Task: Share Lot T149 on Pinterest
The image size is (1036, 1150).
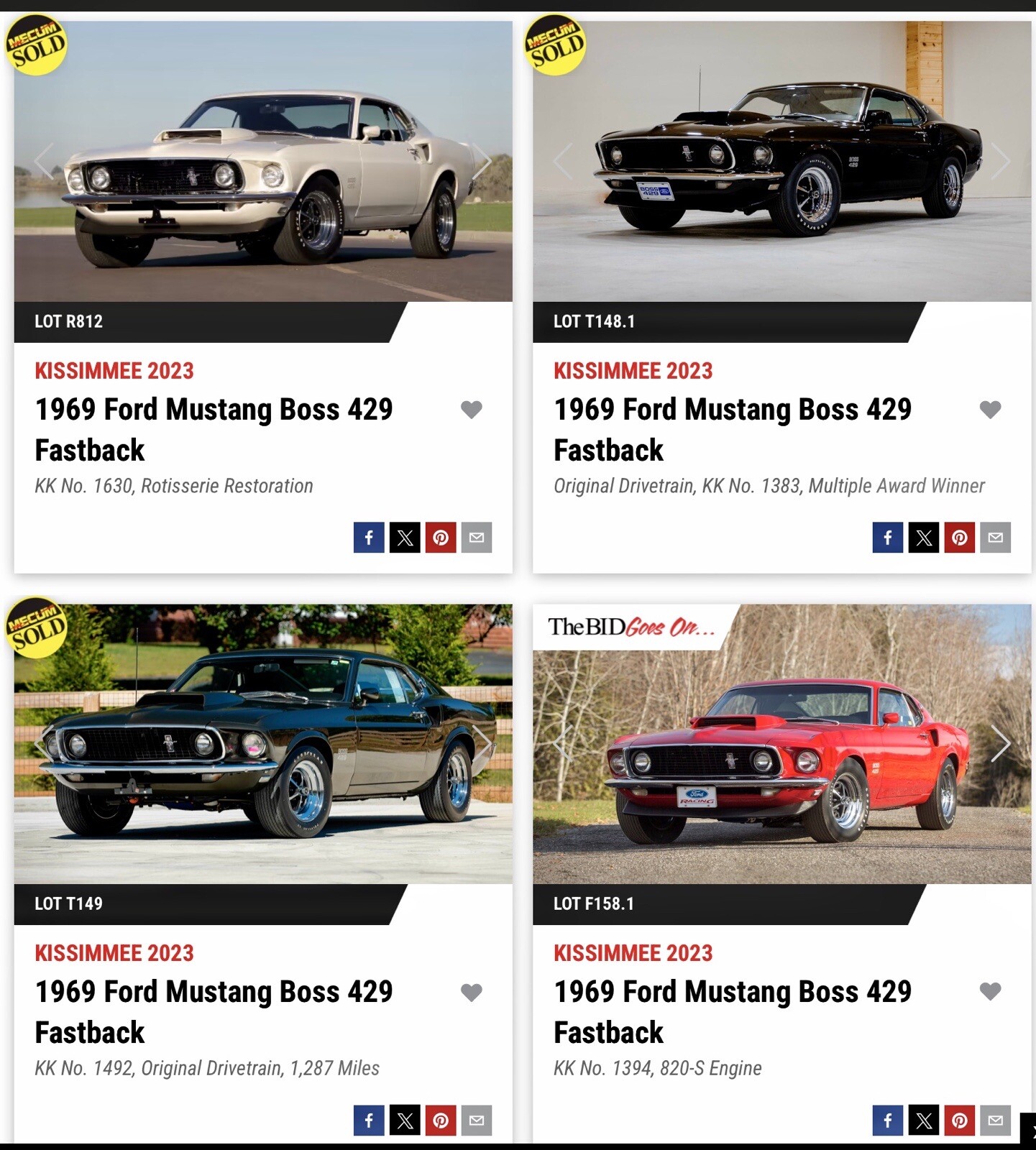Action: (x=441, y=1121)
